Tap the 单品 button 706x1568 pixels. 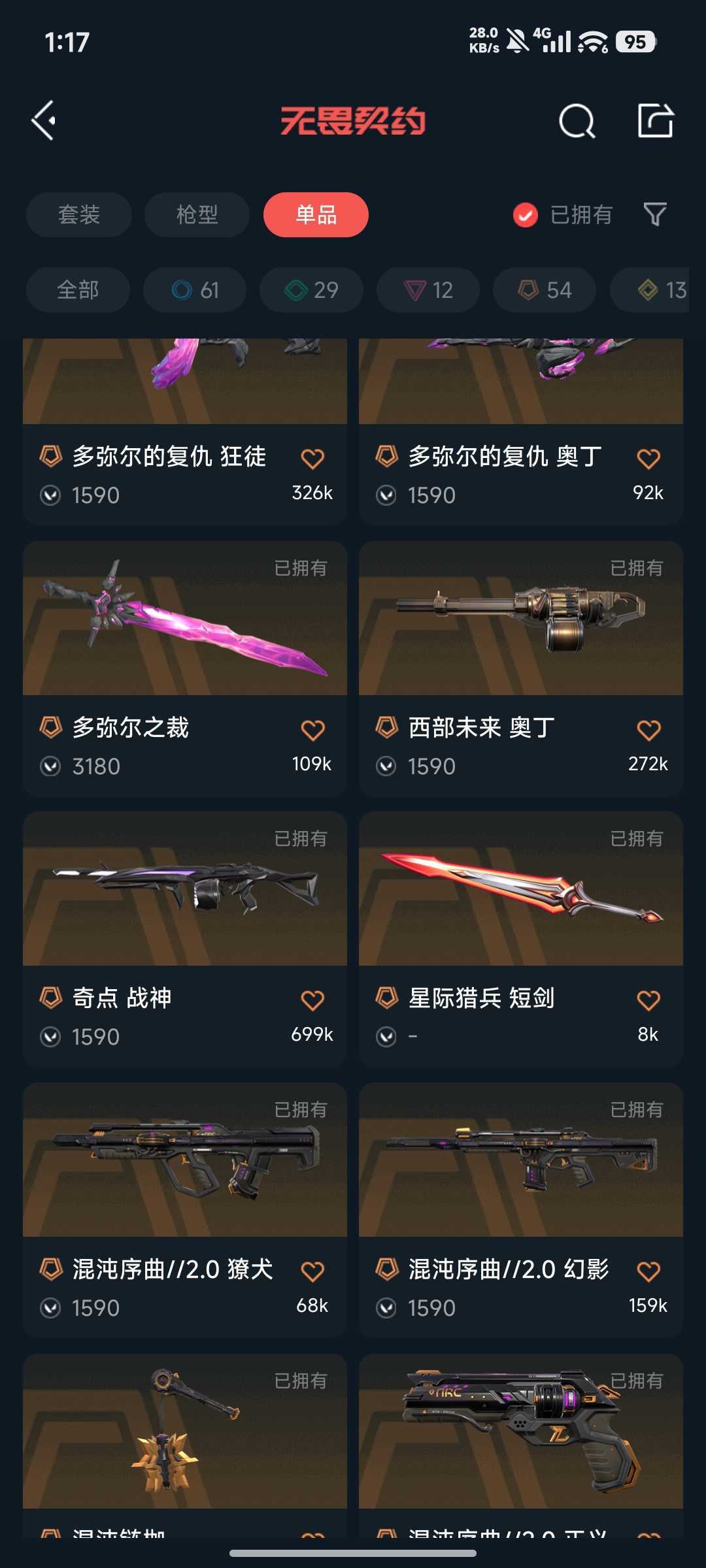(x=315, y=214)
